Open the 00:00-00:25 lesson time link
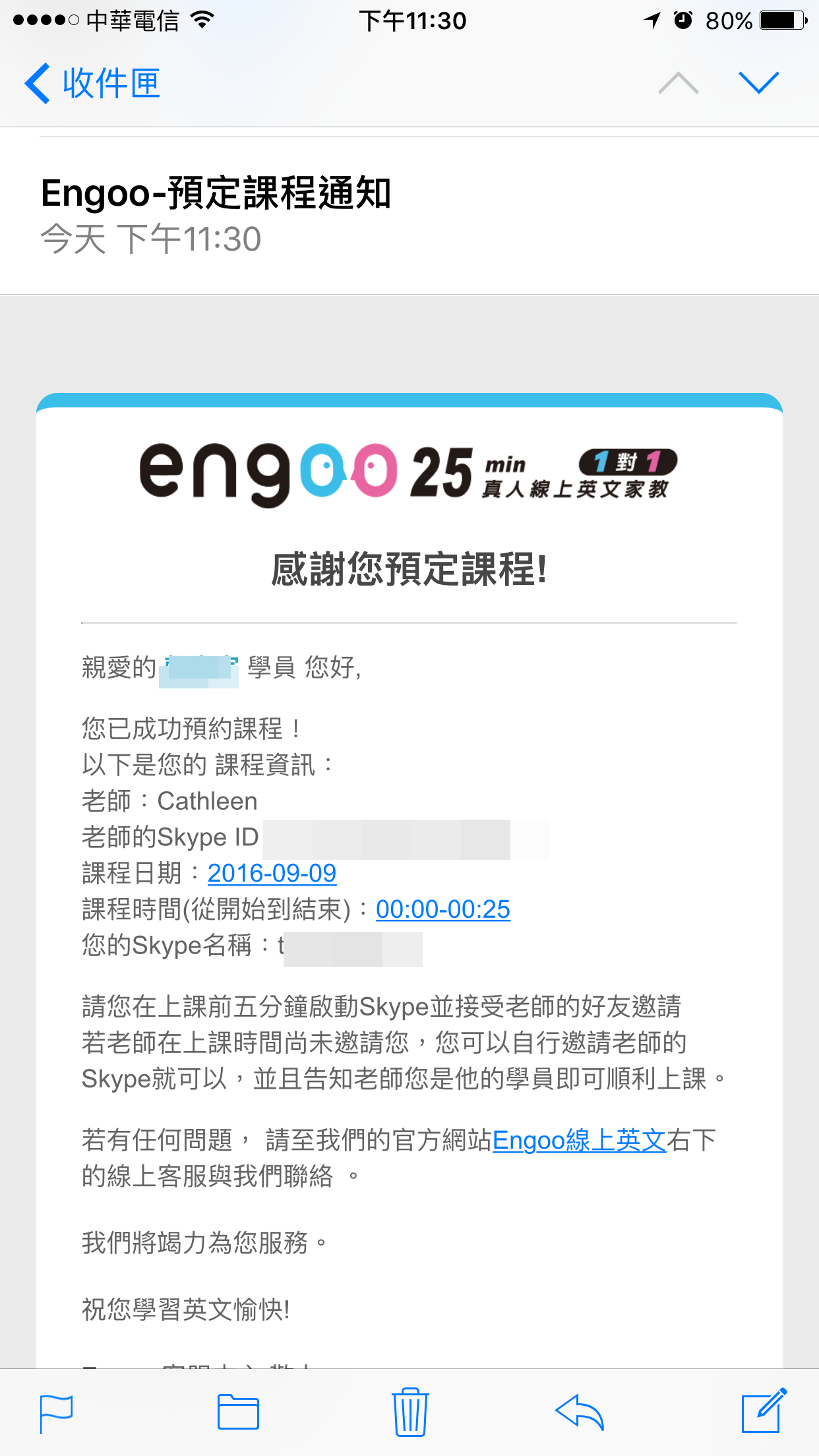819x1456 pixels. [442, 909]
